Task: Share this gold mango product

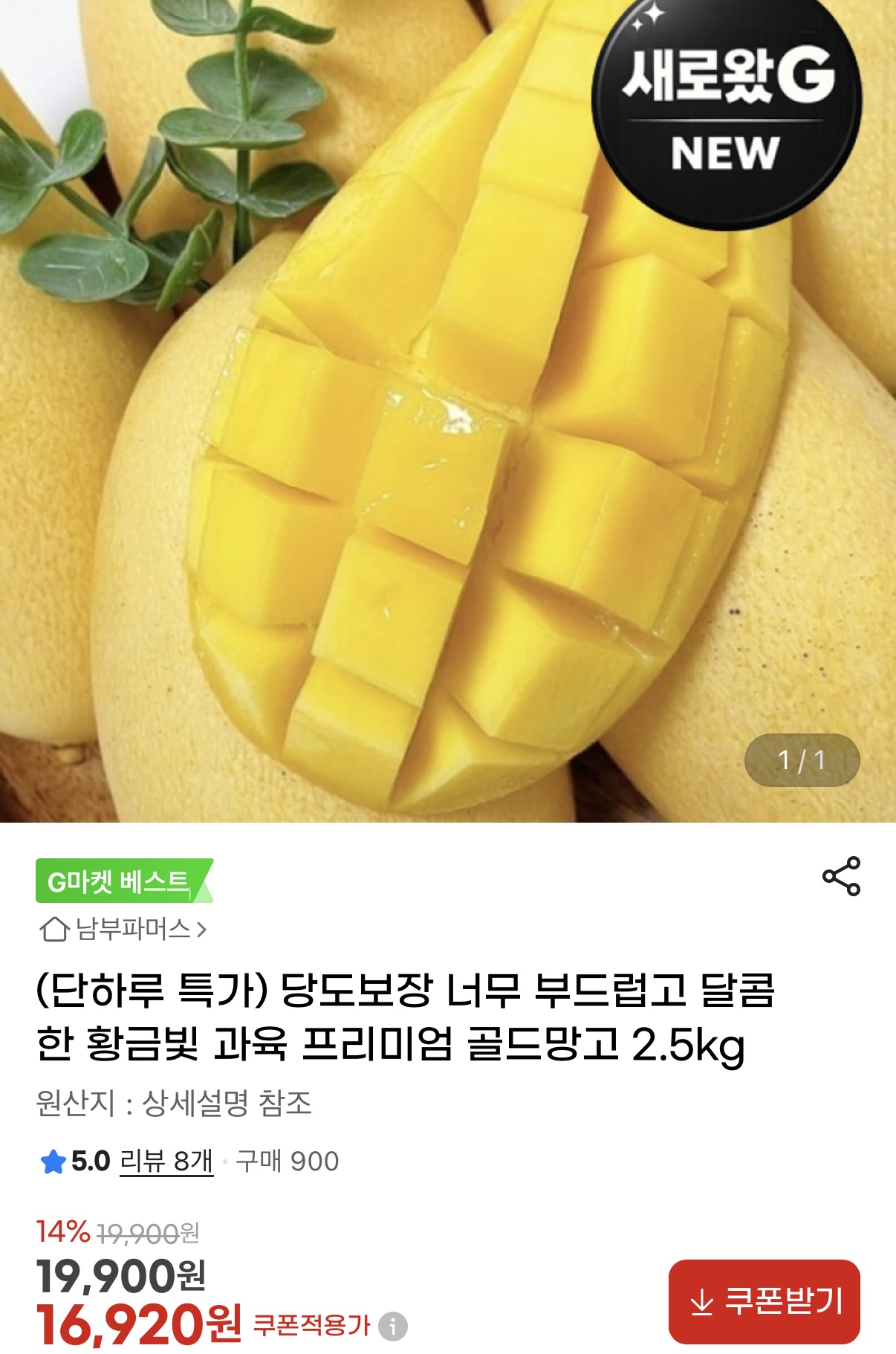Action: point(841,876)
